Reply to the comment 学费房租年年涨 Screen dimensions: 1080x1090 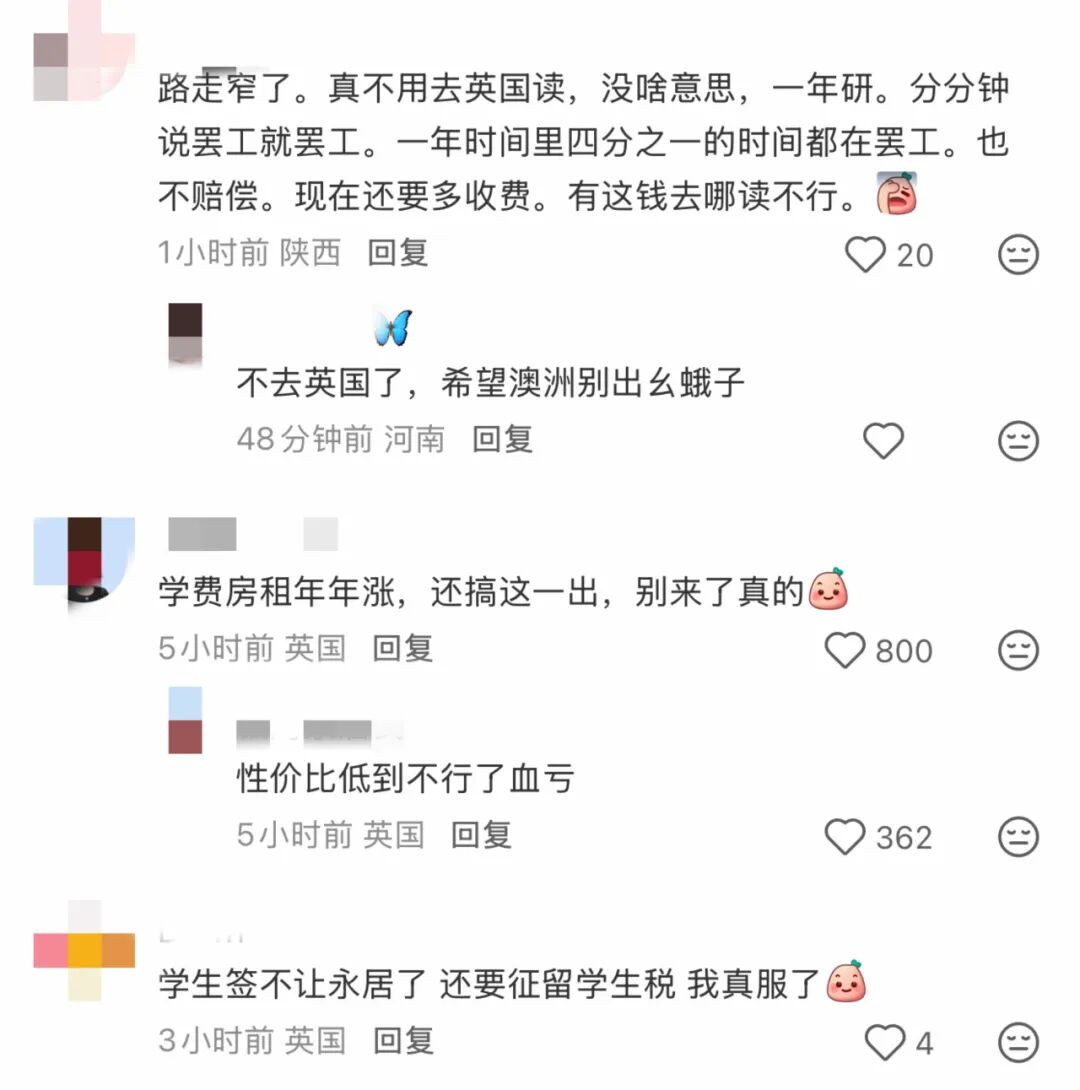(403, 648)
